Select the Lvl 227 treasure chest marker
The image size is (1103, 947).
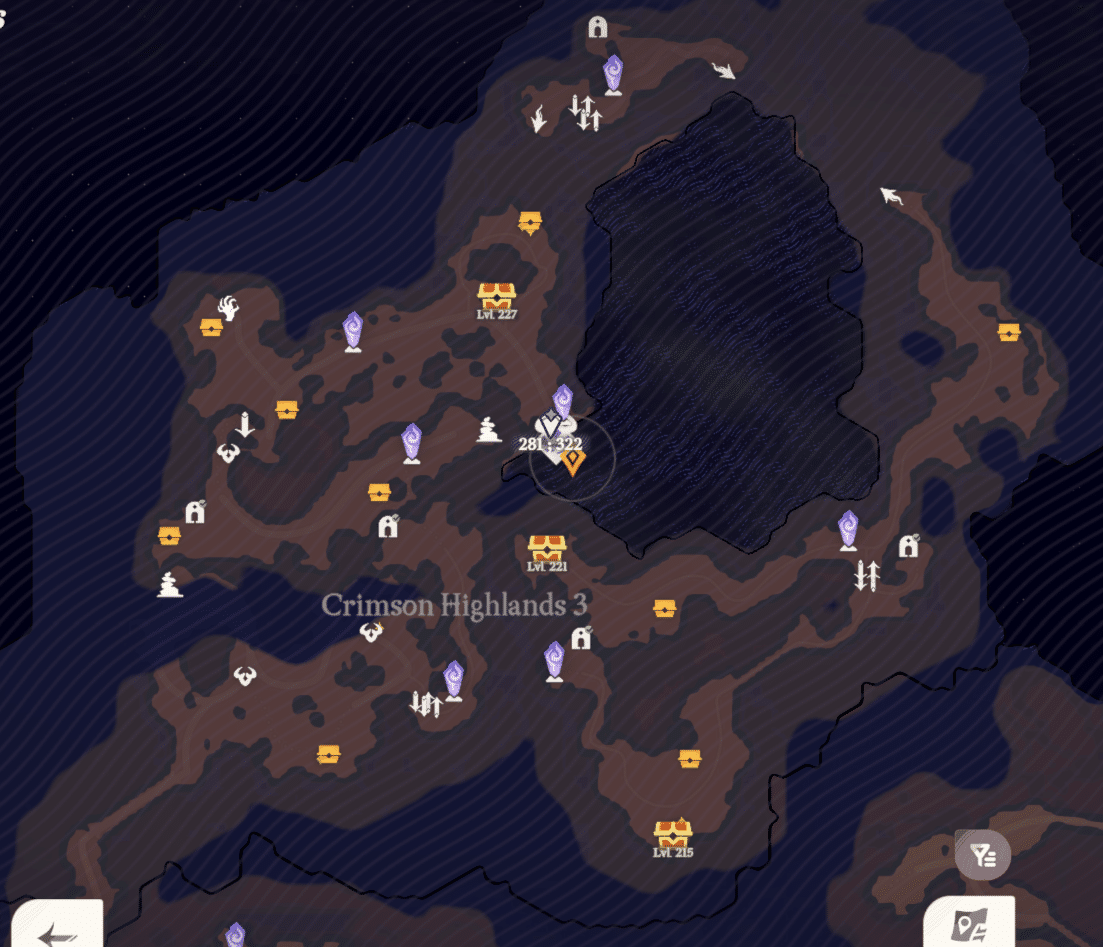pos(496,296)
